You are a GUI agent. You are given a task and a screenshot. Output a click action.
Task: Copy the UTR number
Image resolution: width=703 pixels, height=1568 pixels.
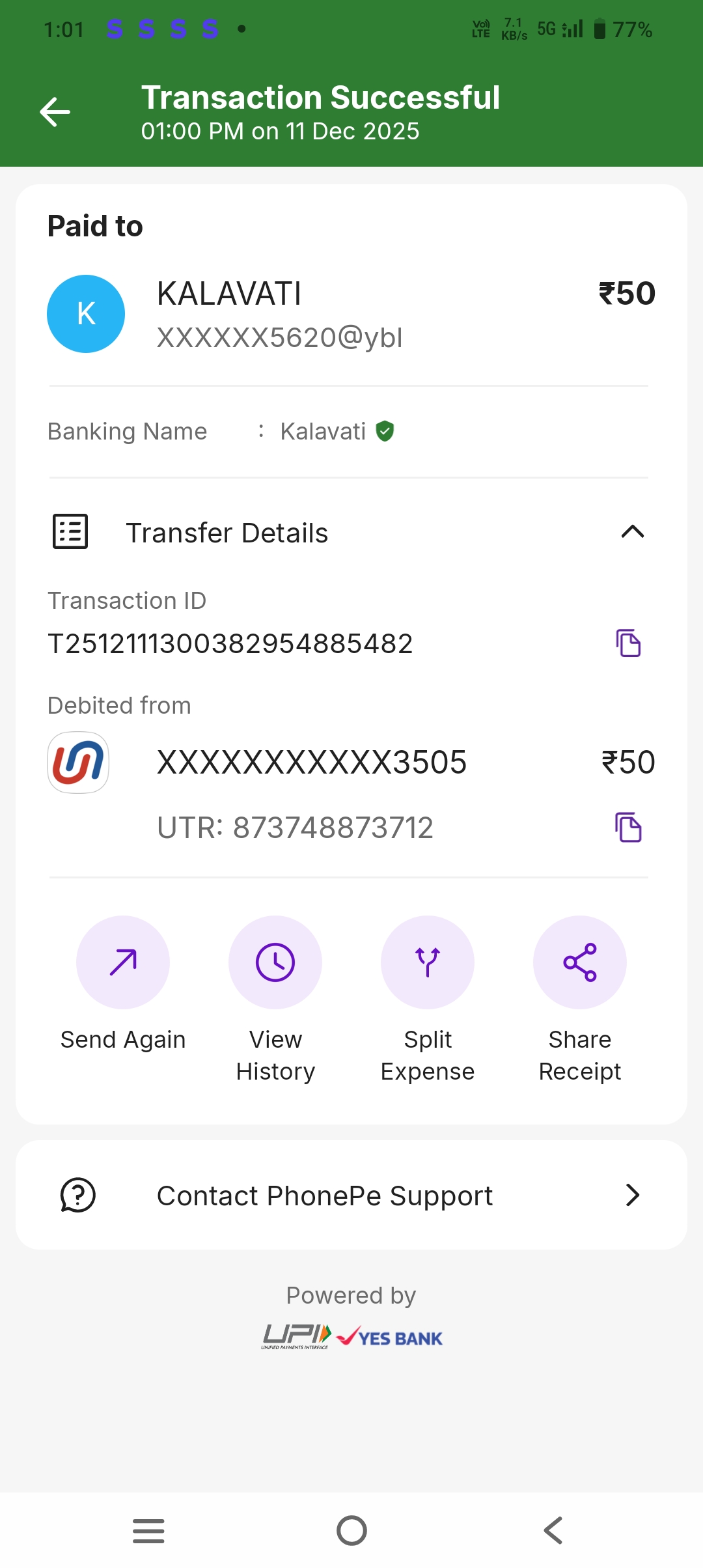[x=628, y=828]
